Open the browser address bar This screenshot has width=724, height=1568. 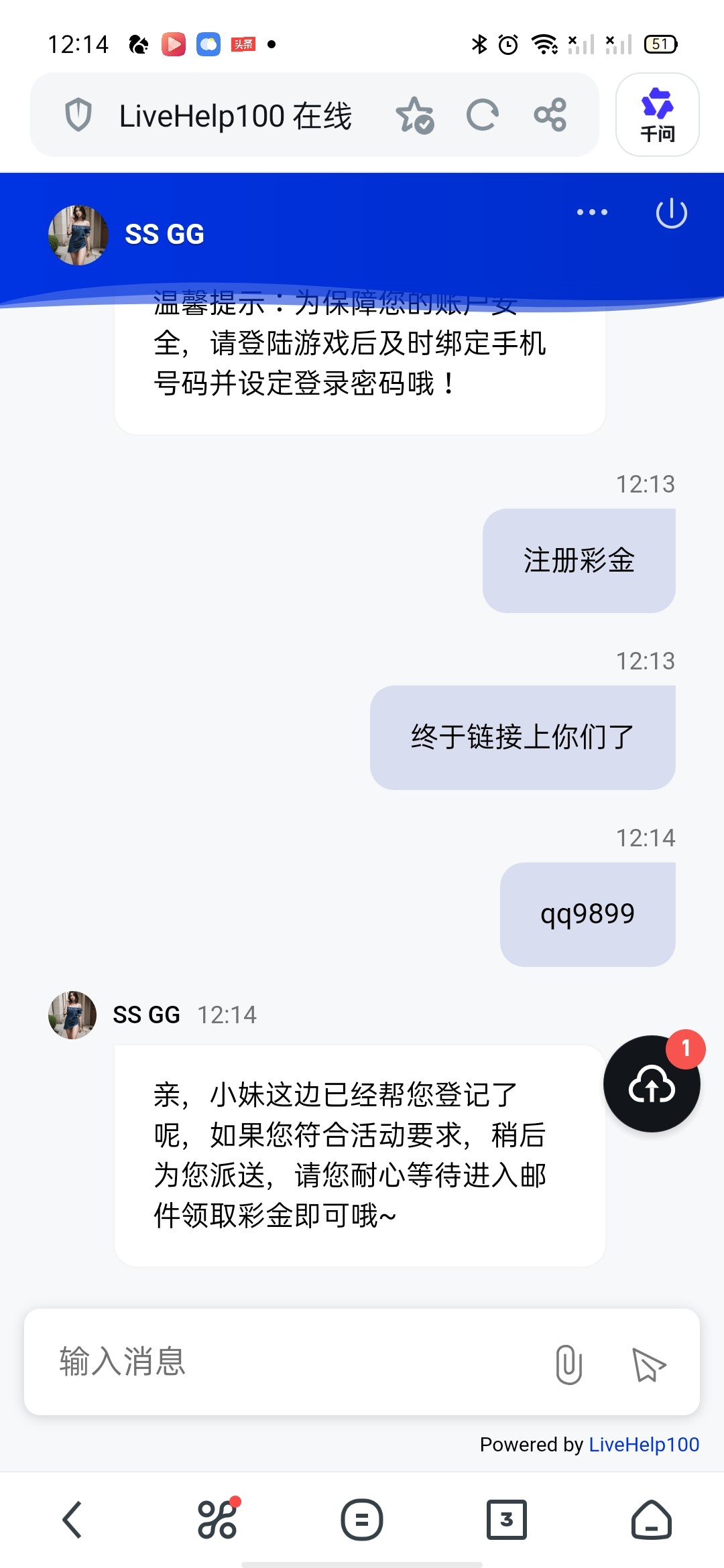coord(235,115)
